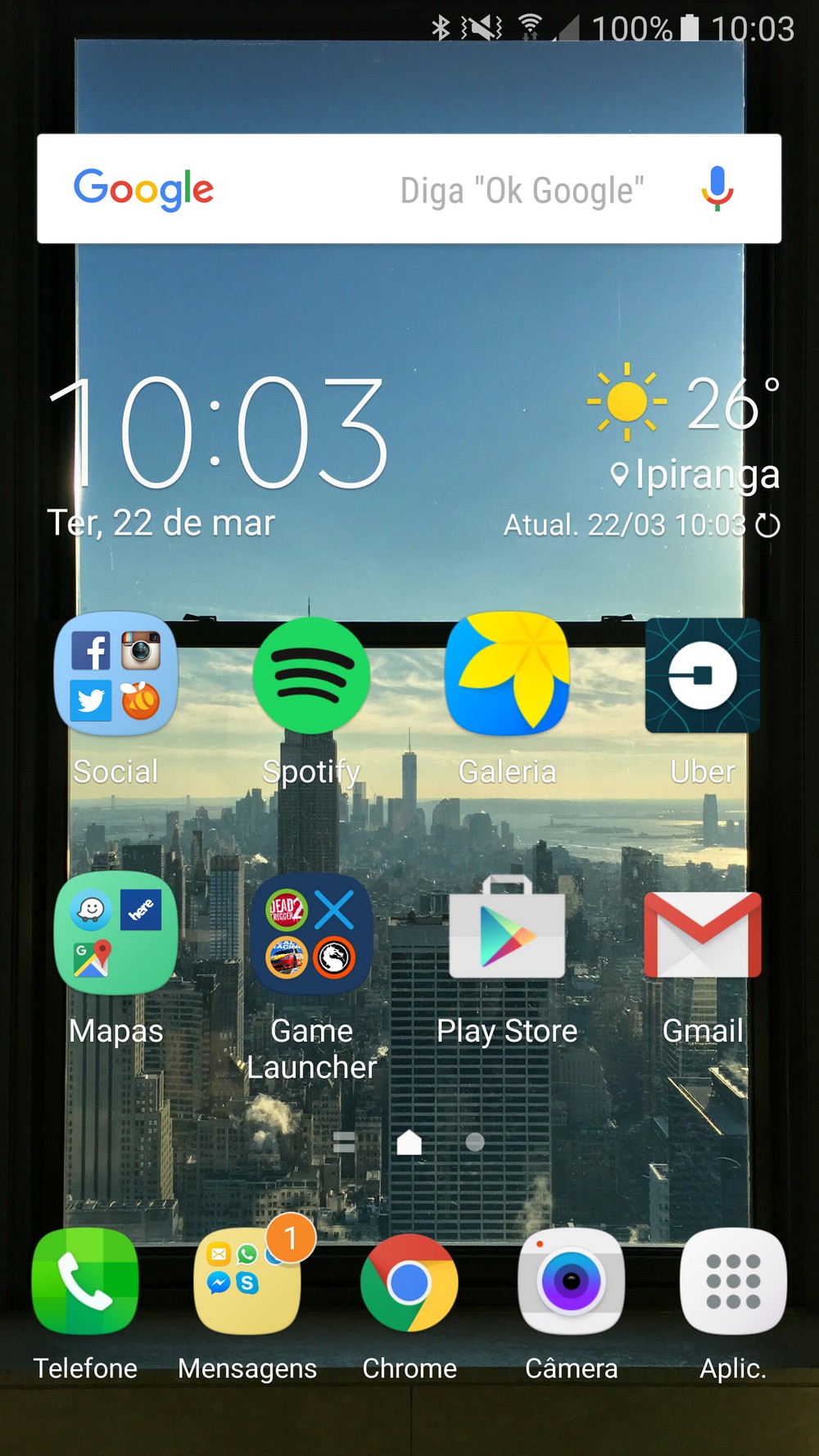
Task: Refresh the weather widget
Action: point(767,526)
